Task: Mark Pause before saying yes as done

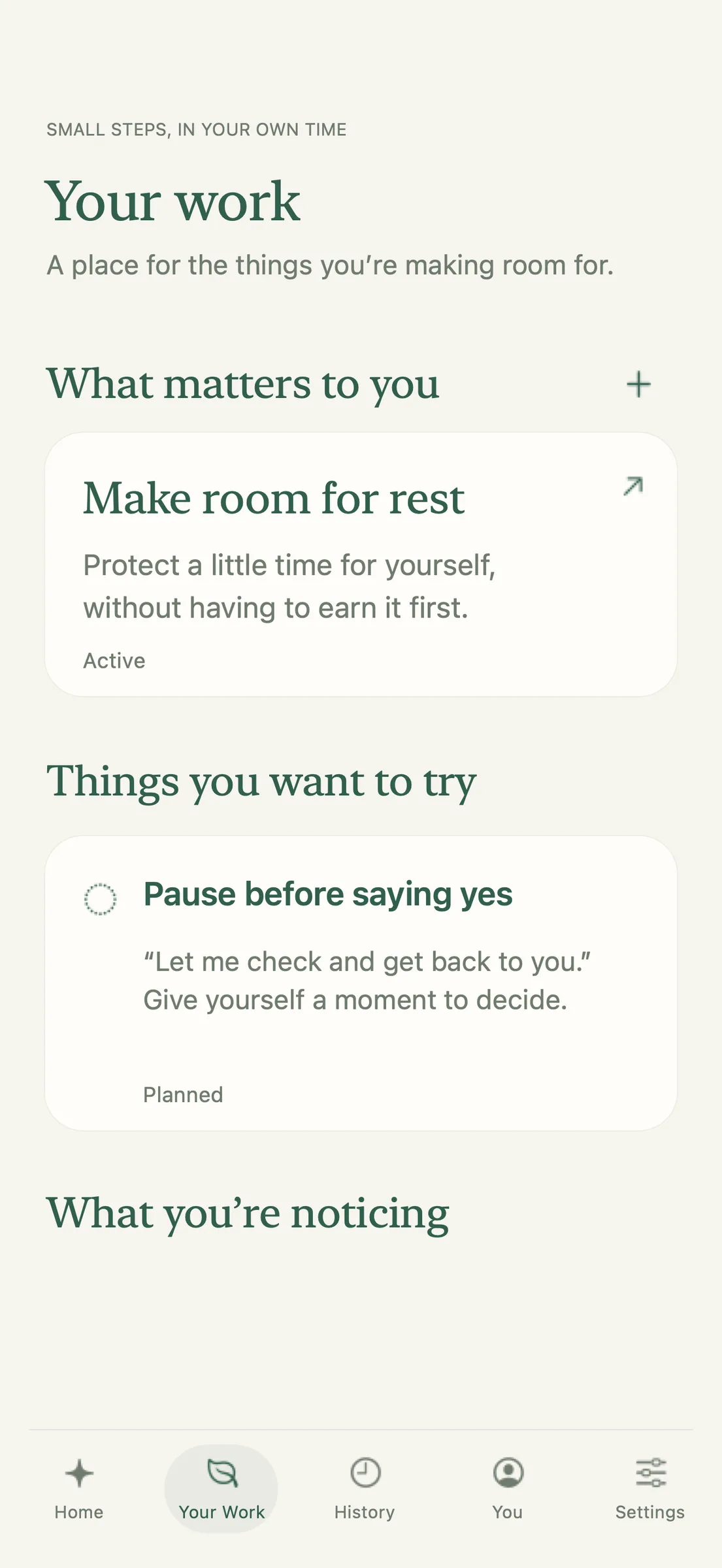Action: click(x=101, y=899)
